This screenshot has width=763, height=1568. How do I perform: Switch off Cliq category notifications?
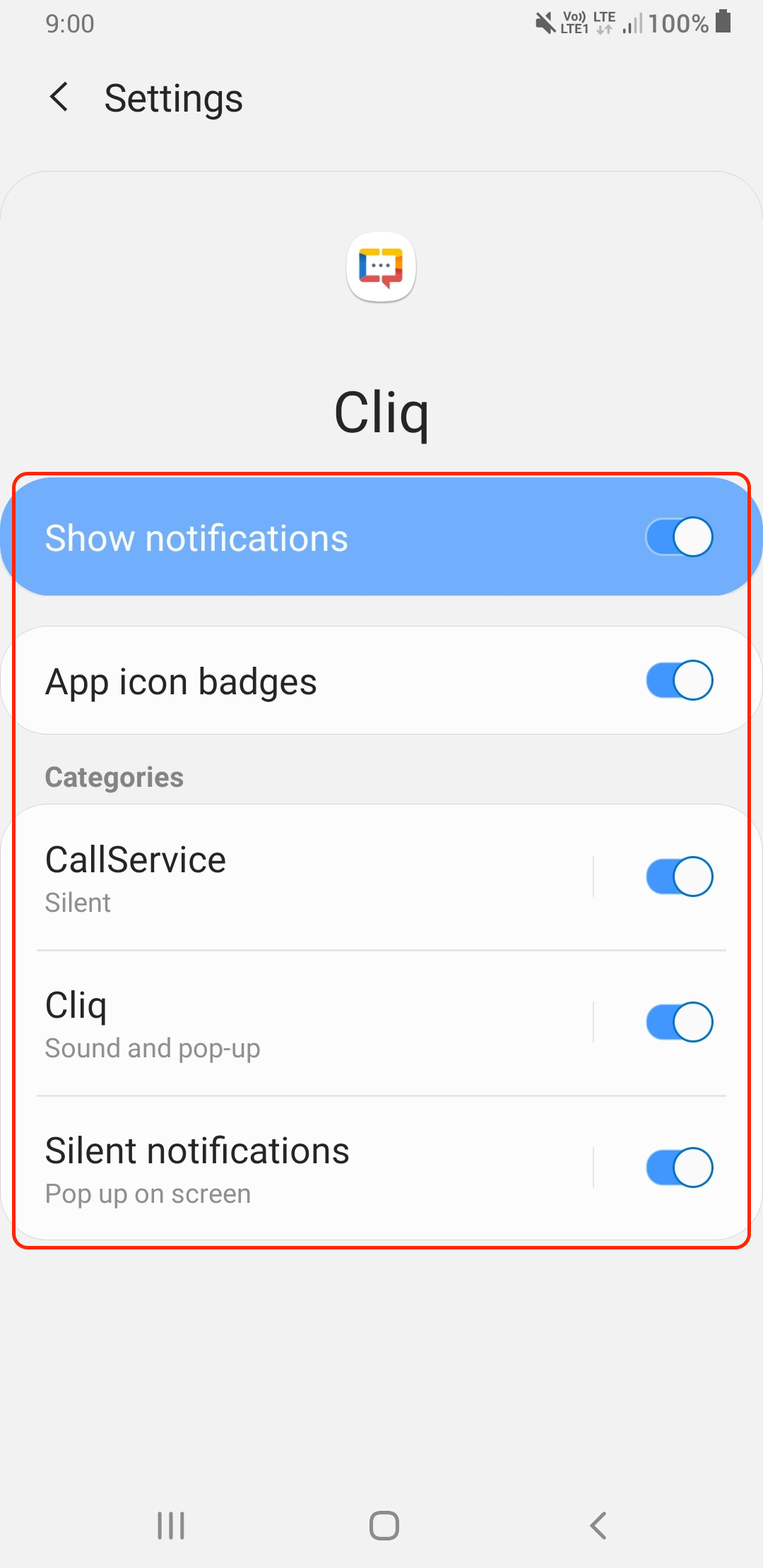(x=679, y=1023)
